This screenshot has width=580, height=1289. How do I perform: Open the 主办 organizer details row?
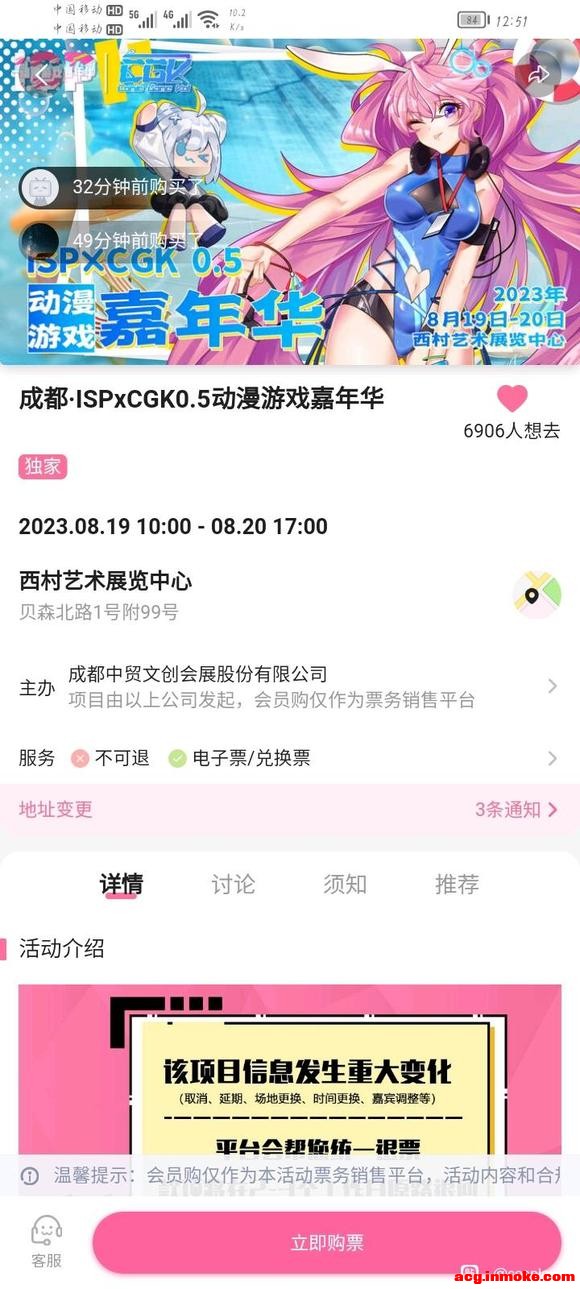click(290, 687)
